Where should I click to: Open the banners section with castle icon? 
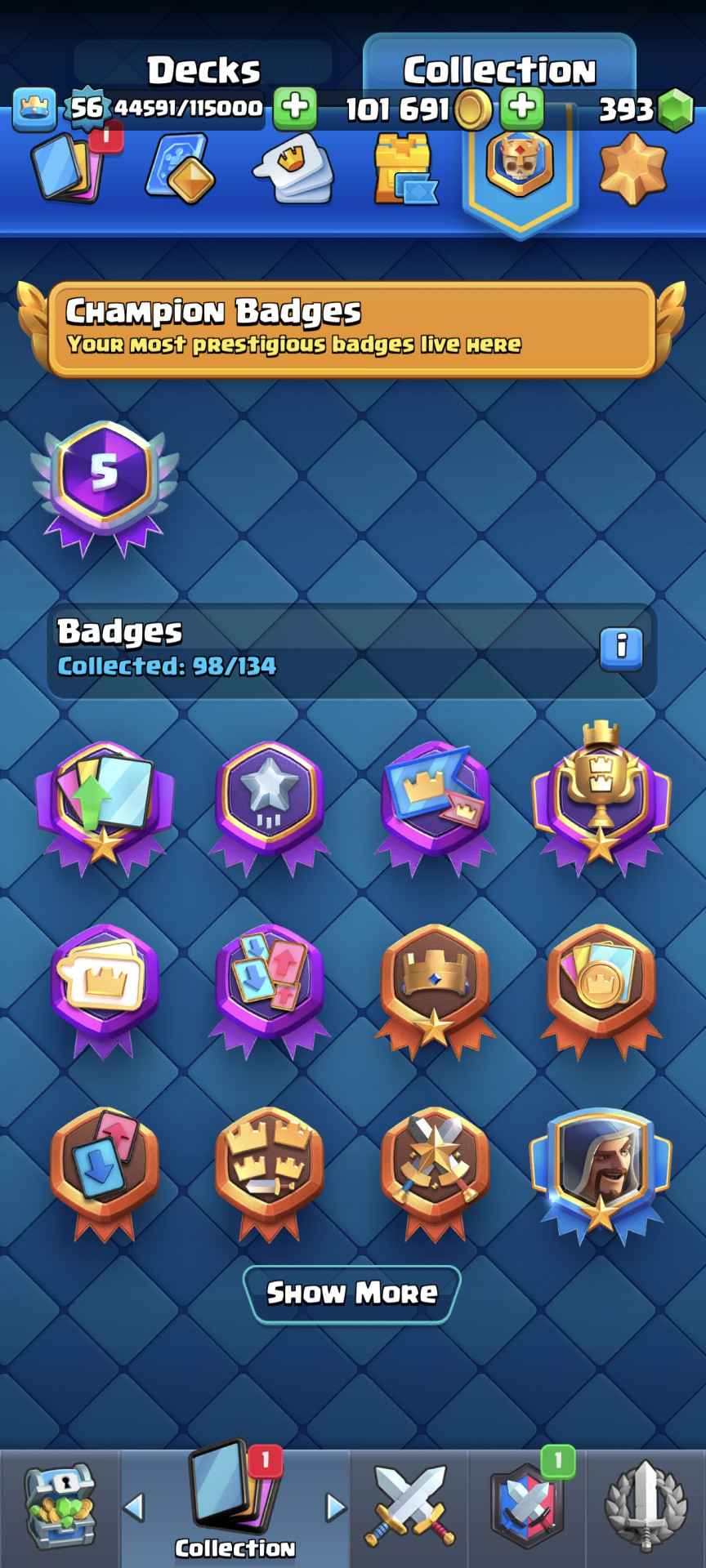pos(404,170)
